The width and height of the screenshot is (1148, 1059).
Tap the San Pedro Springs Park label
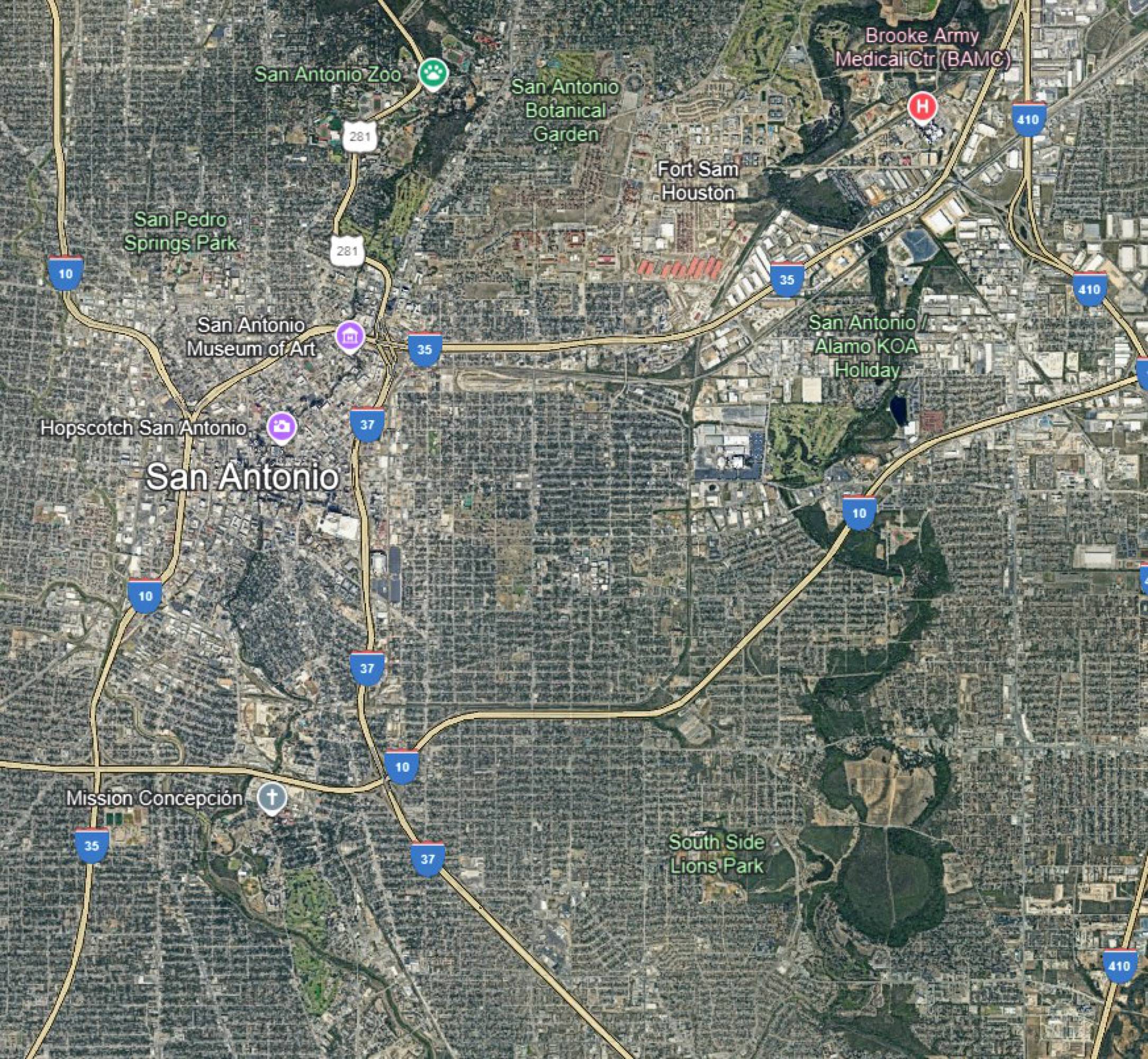180,231
